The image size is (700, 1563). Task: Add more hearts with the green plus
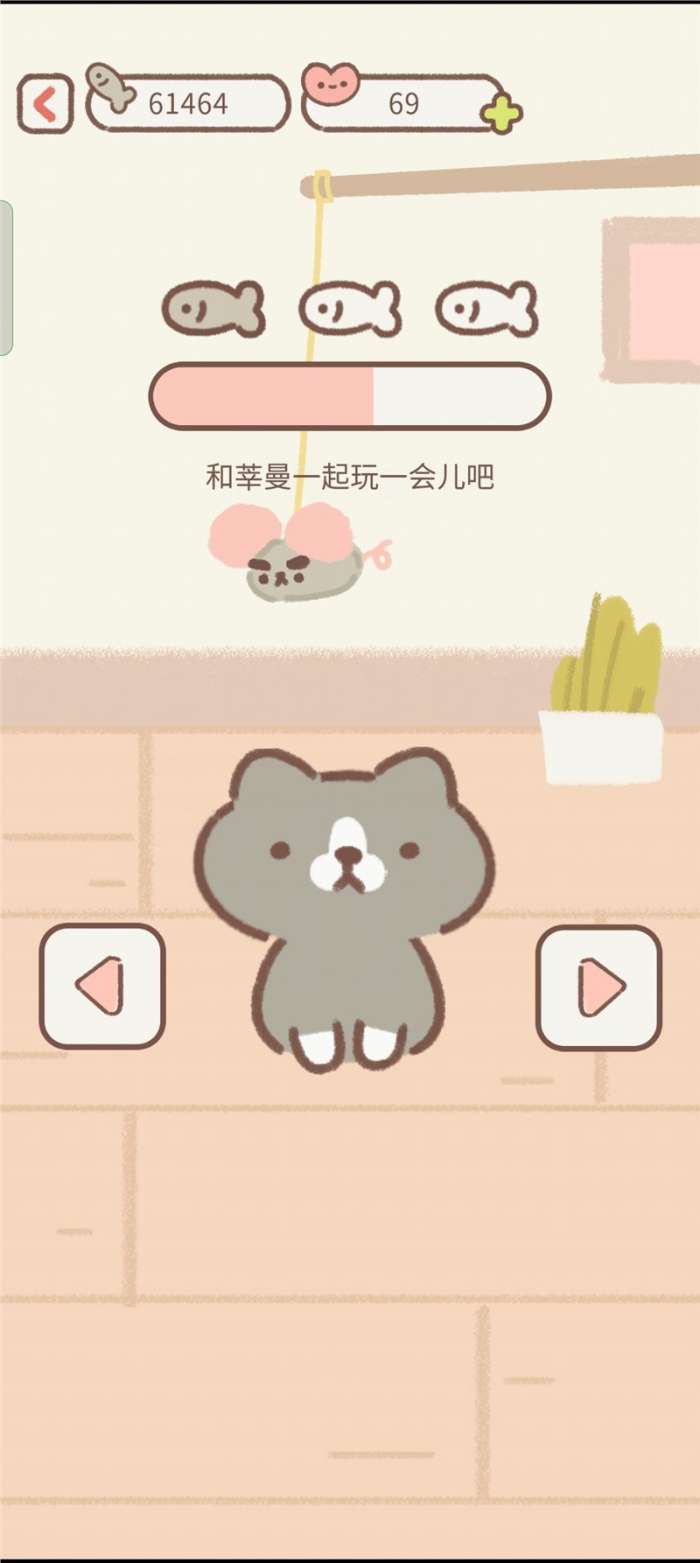[x=501, y=115]
